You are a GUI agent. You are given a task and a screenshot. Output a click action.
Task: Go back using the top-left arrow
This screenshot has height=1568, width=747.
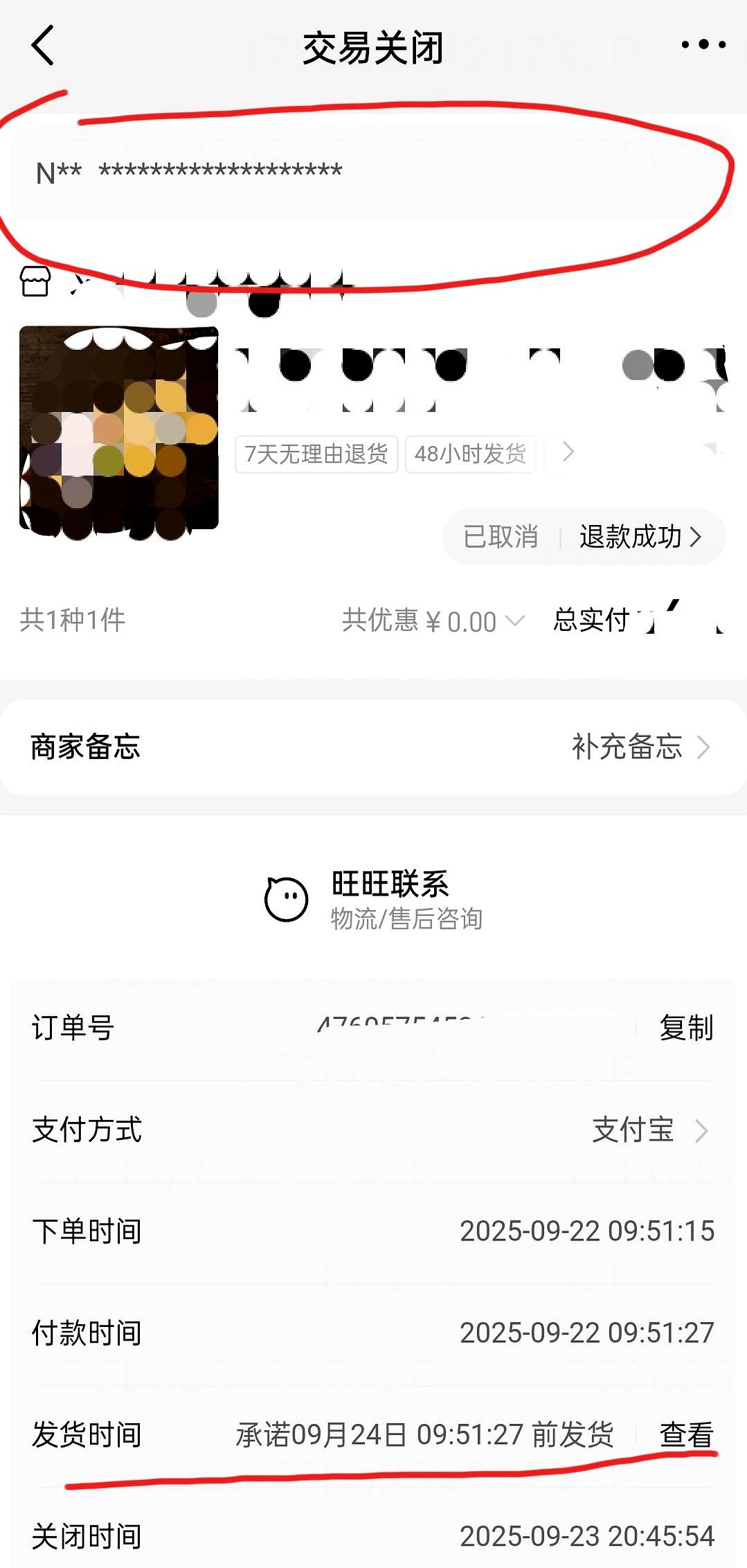(x=43, y=46)
